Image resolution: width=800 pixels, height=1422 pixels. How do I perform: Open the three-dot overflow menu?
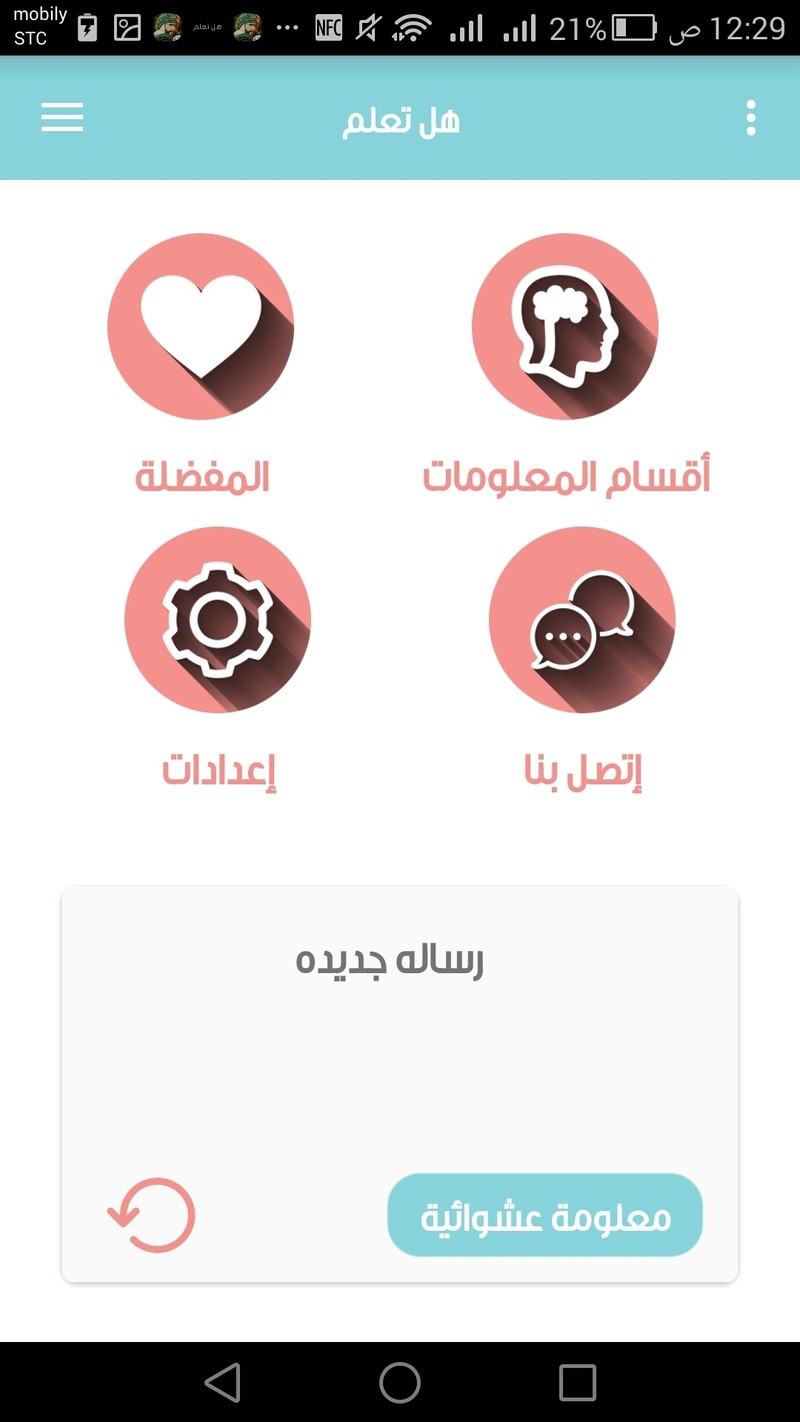pos(750,117)
